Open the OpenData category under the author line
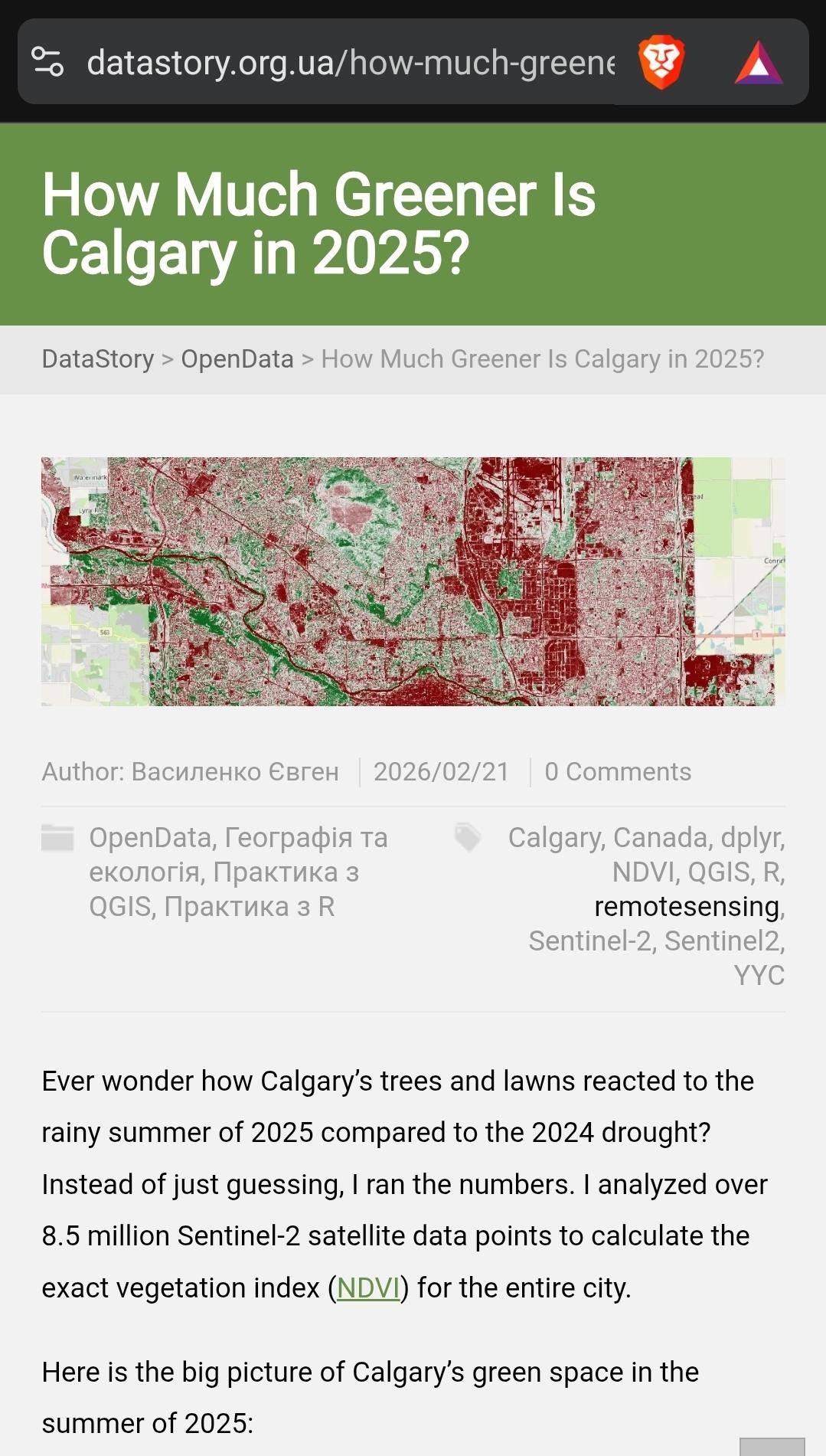 (x=149, y=838)
